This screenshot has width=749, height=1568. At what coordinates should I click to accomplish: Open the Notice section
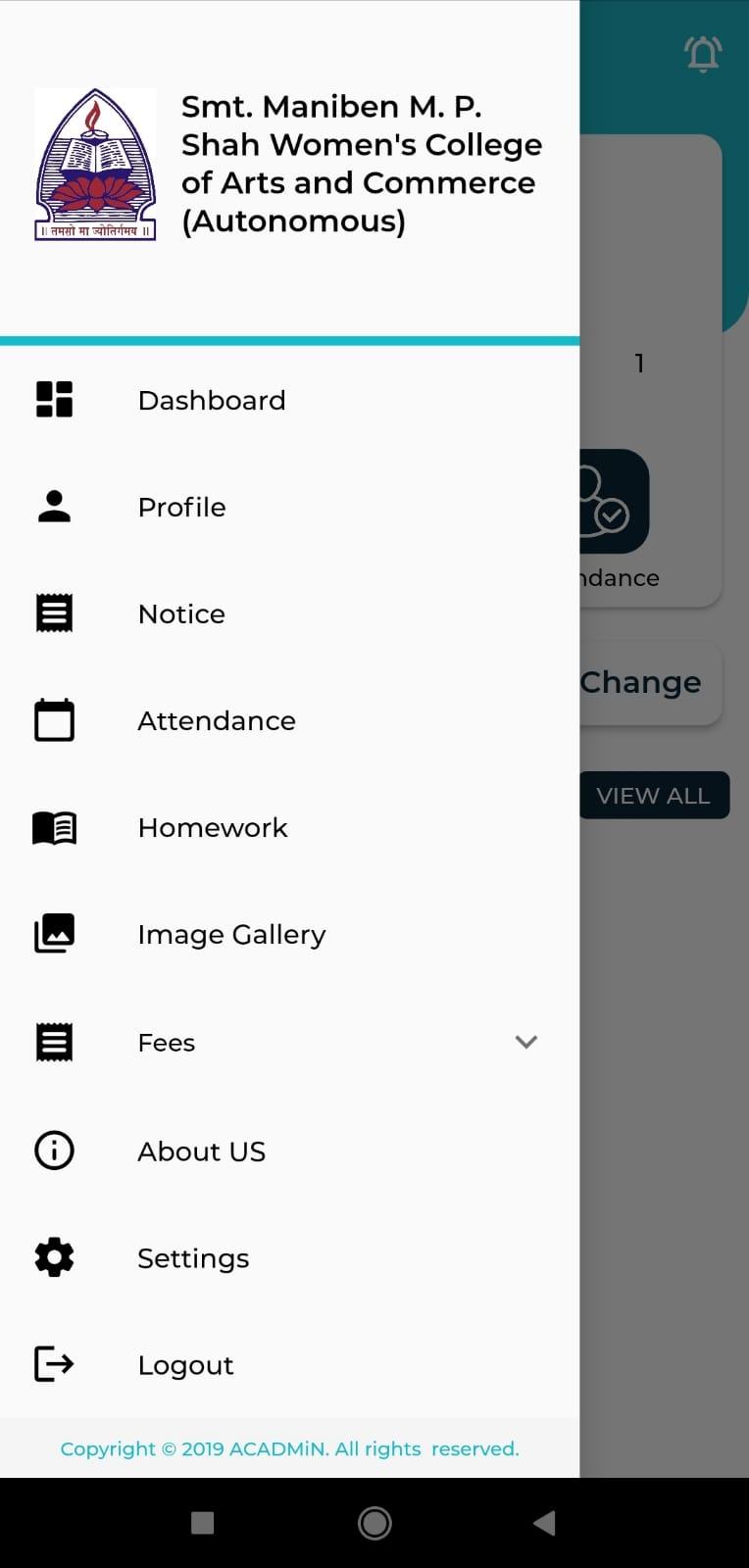pyautogui.click(x=289, y=613)
